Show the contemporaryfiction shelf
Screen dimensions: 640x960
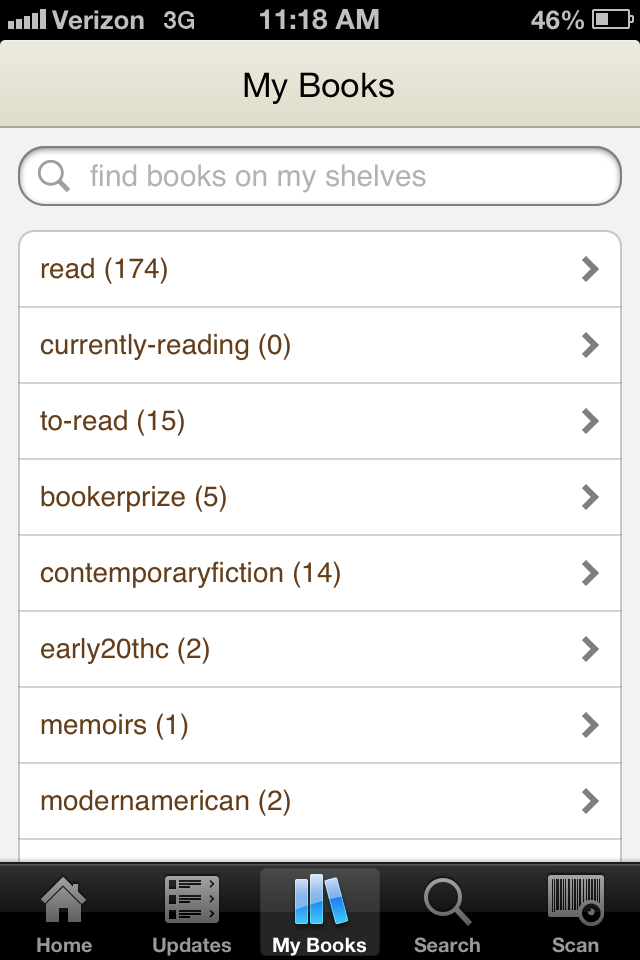coord(320,573)
